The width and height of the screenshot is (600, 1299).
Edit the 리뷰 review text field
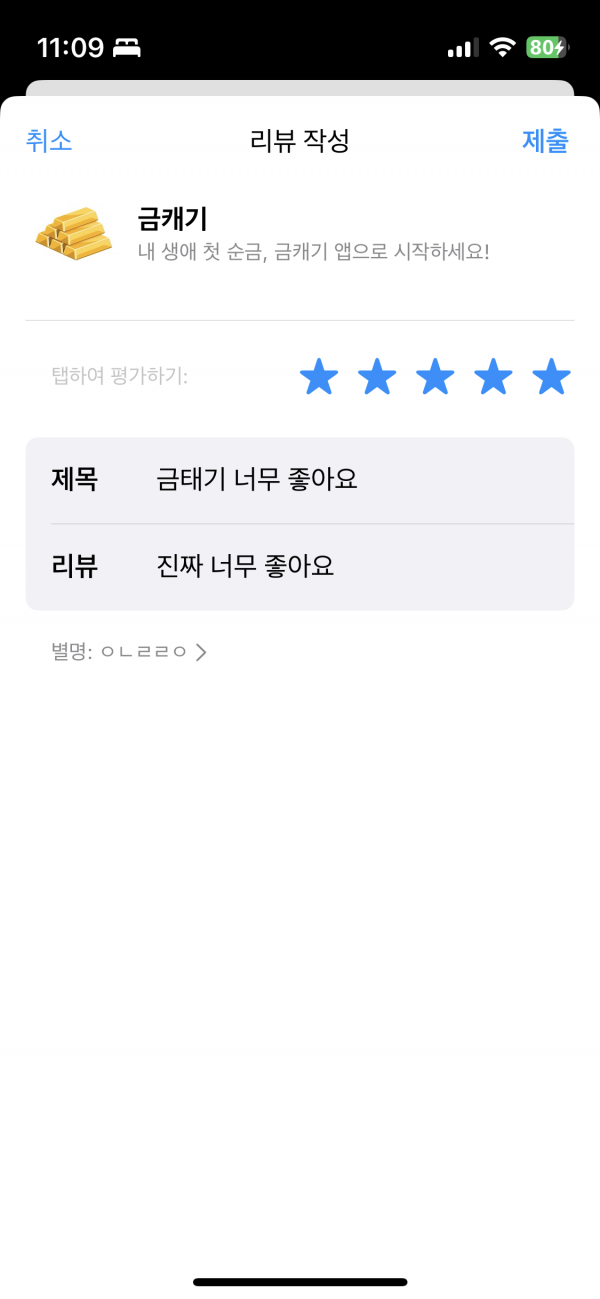300,567
